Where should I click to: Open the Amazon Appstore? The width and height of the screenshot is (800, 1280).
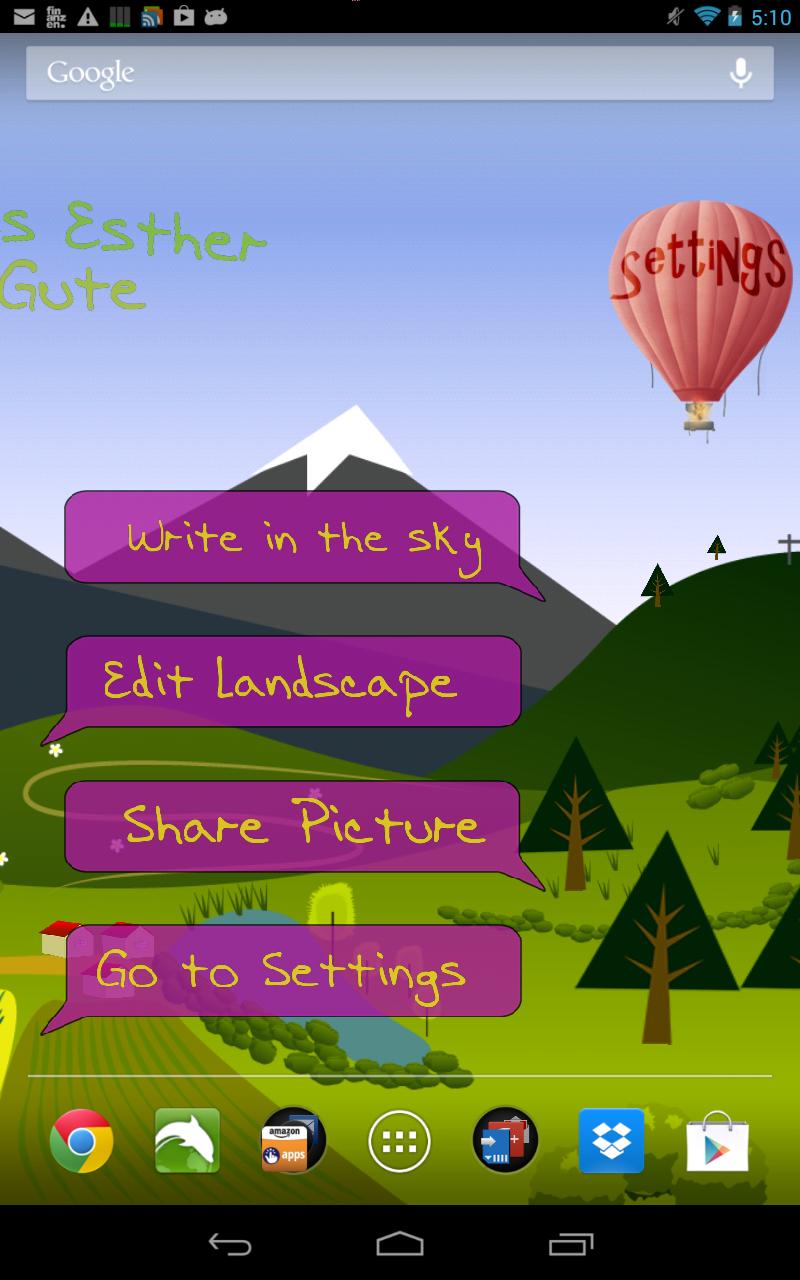tap(293, 1141)
